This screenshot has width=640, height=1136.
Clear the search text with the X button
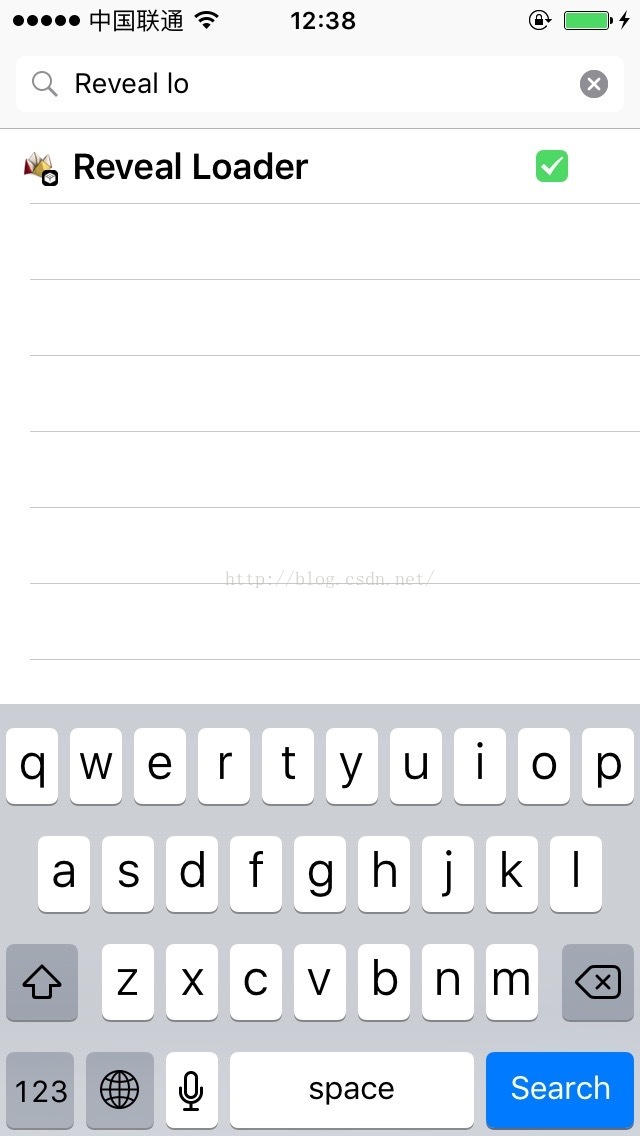[594, 84]
